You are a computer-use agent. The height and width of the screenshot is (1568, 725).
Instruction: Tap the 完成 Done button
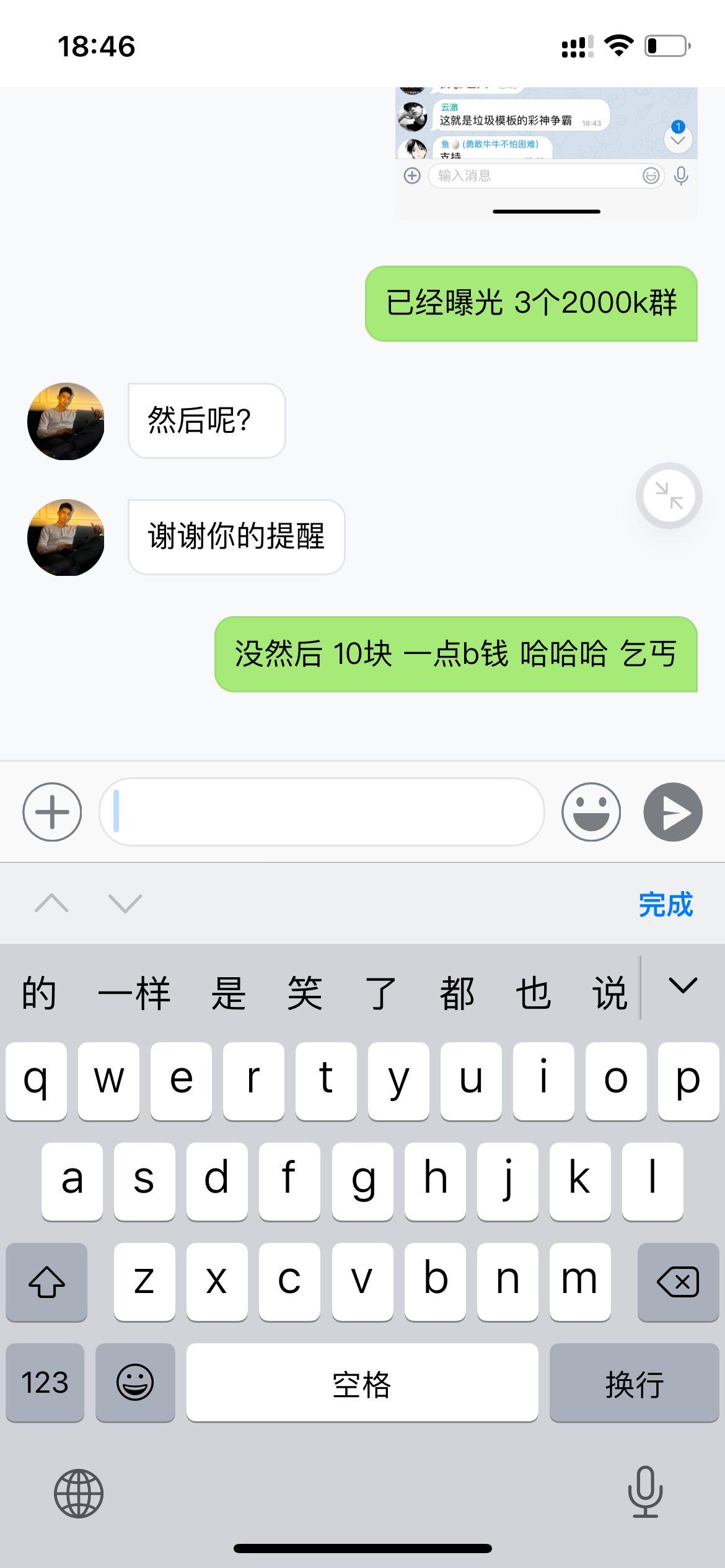point(665,905)
